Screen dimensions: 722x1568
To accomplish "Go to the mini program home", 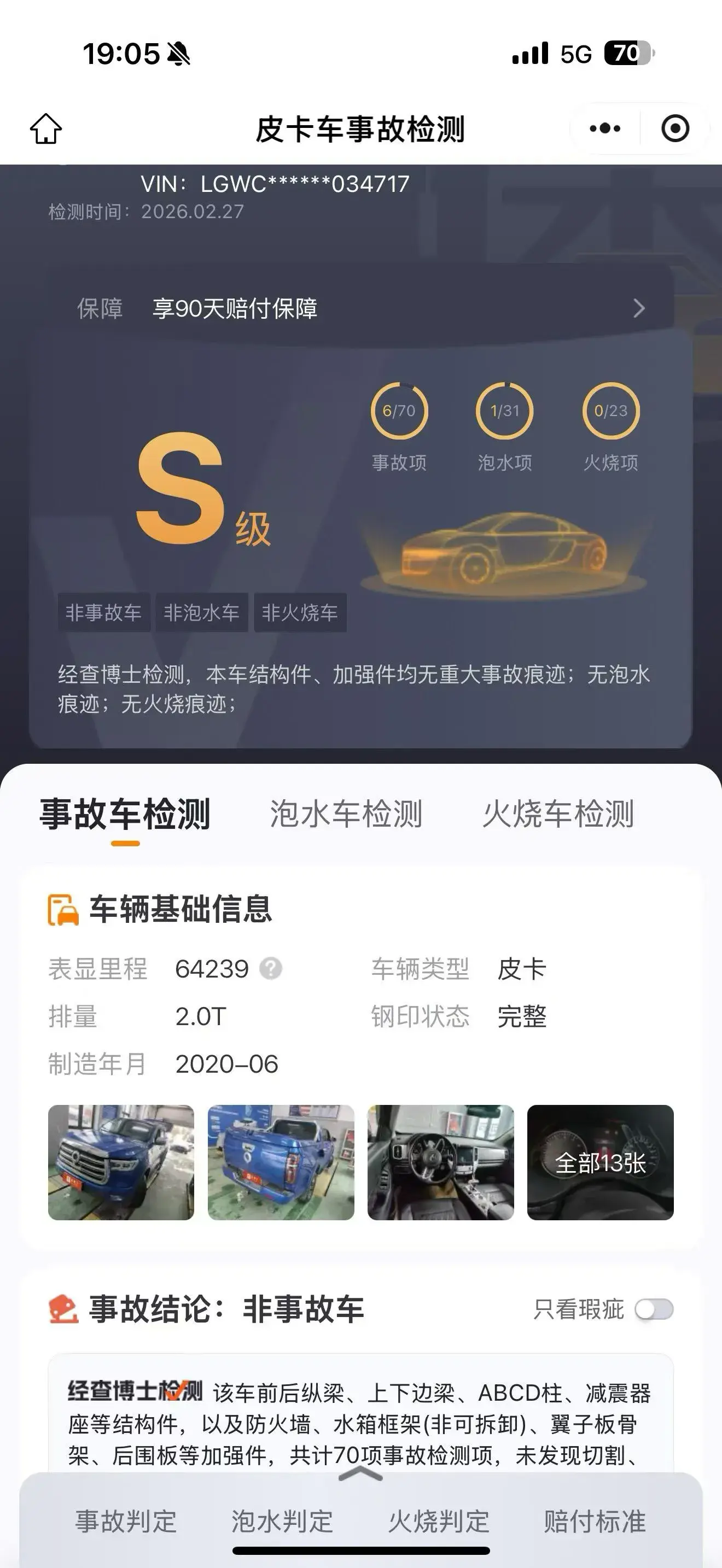I will 45,129.
